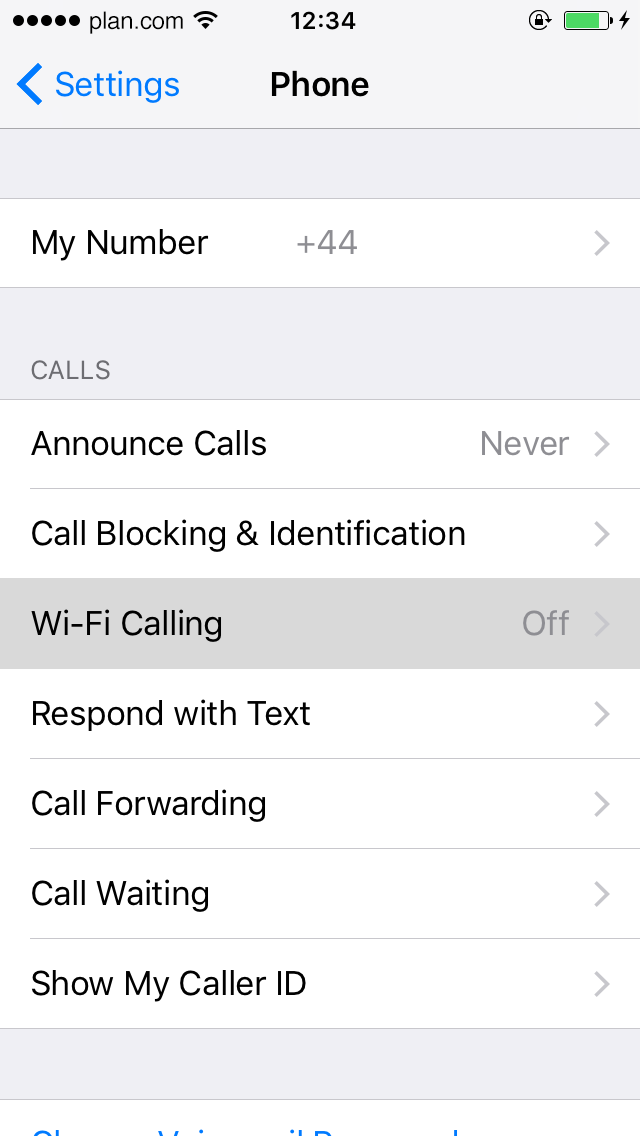The width and height of the screenshot is (640, 1136).
Task: Open Respond with Text
Action: 320,714
